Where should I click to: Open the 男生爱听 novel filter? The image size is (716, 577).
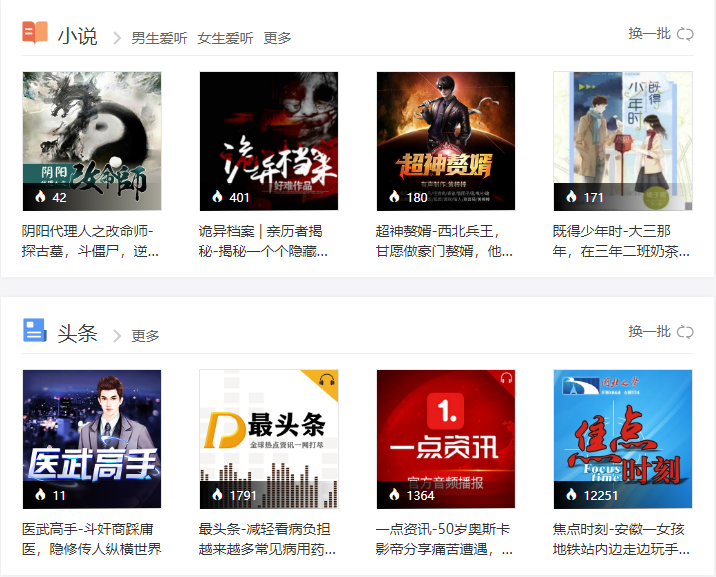point(159,38)
